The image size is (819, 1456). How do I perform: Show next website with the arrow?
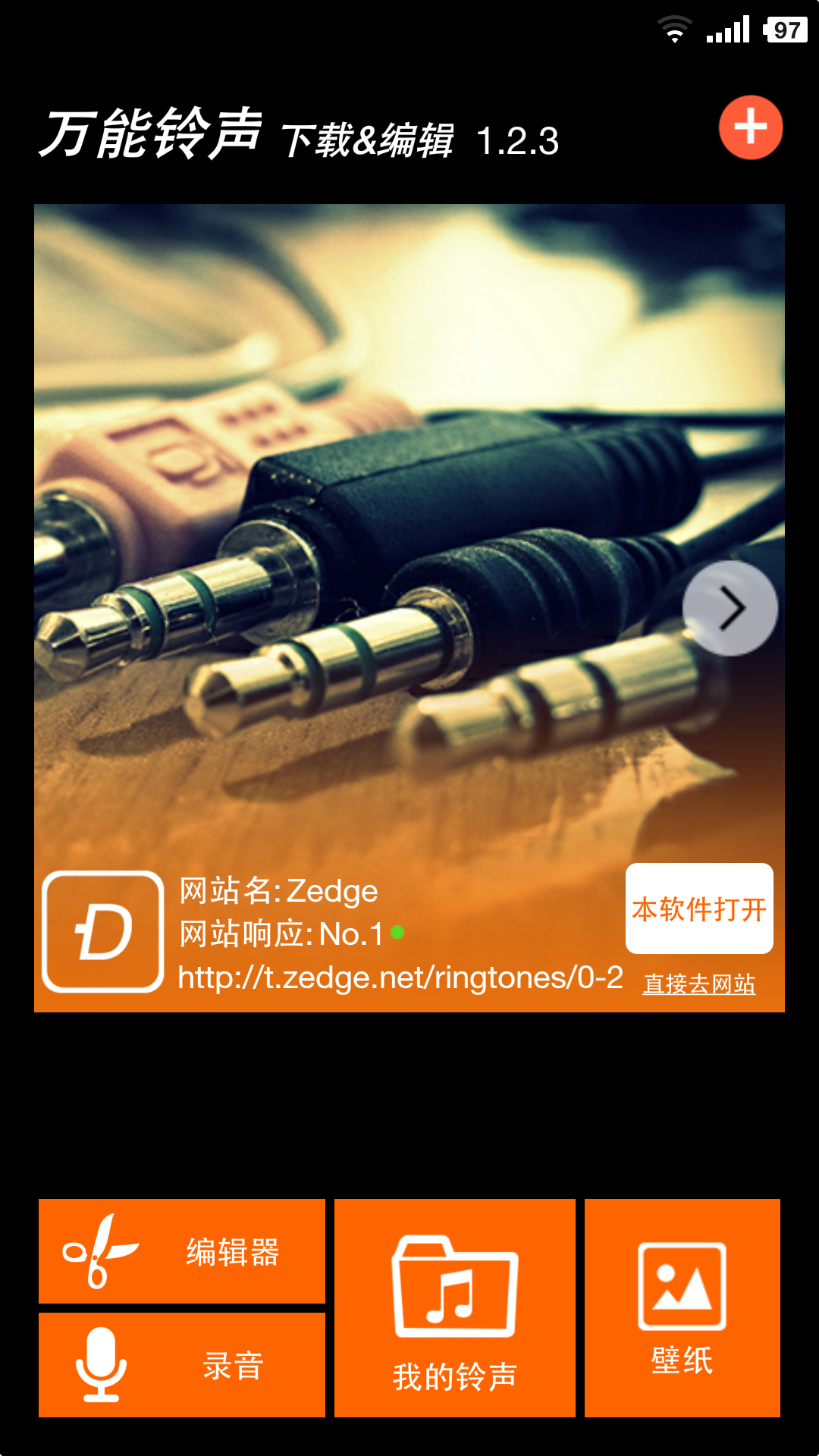coord(730,608)
